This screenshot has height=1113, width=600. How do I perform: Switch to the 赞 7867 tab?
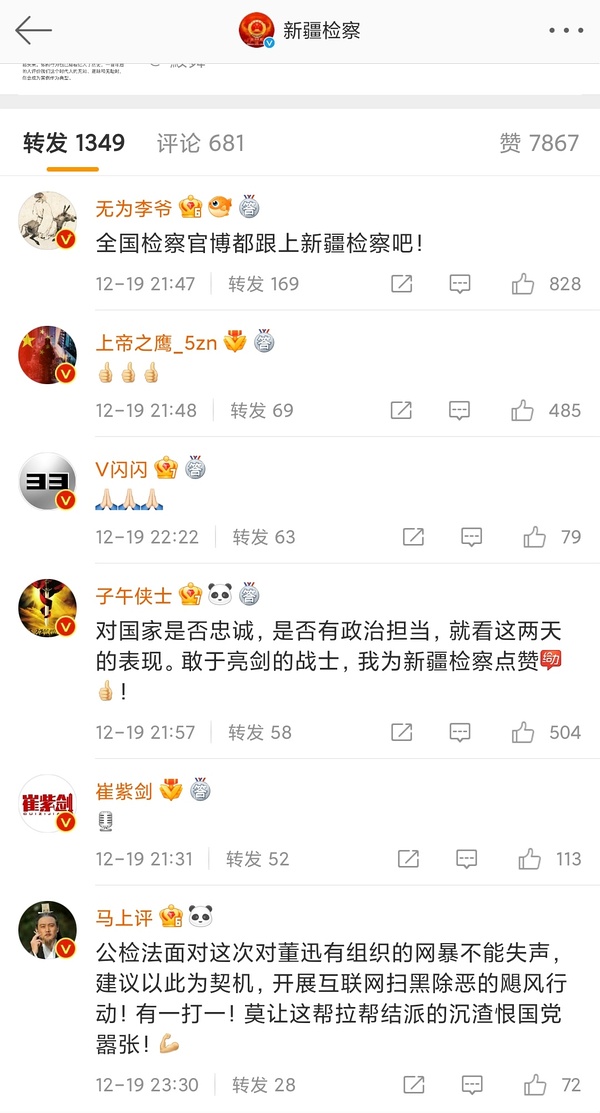coord(538,143)
